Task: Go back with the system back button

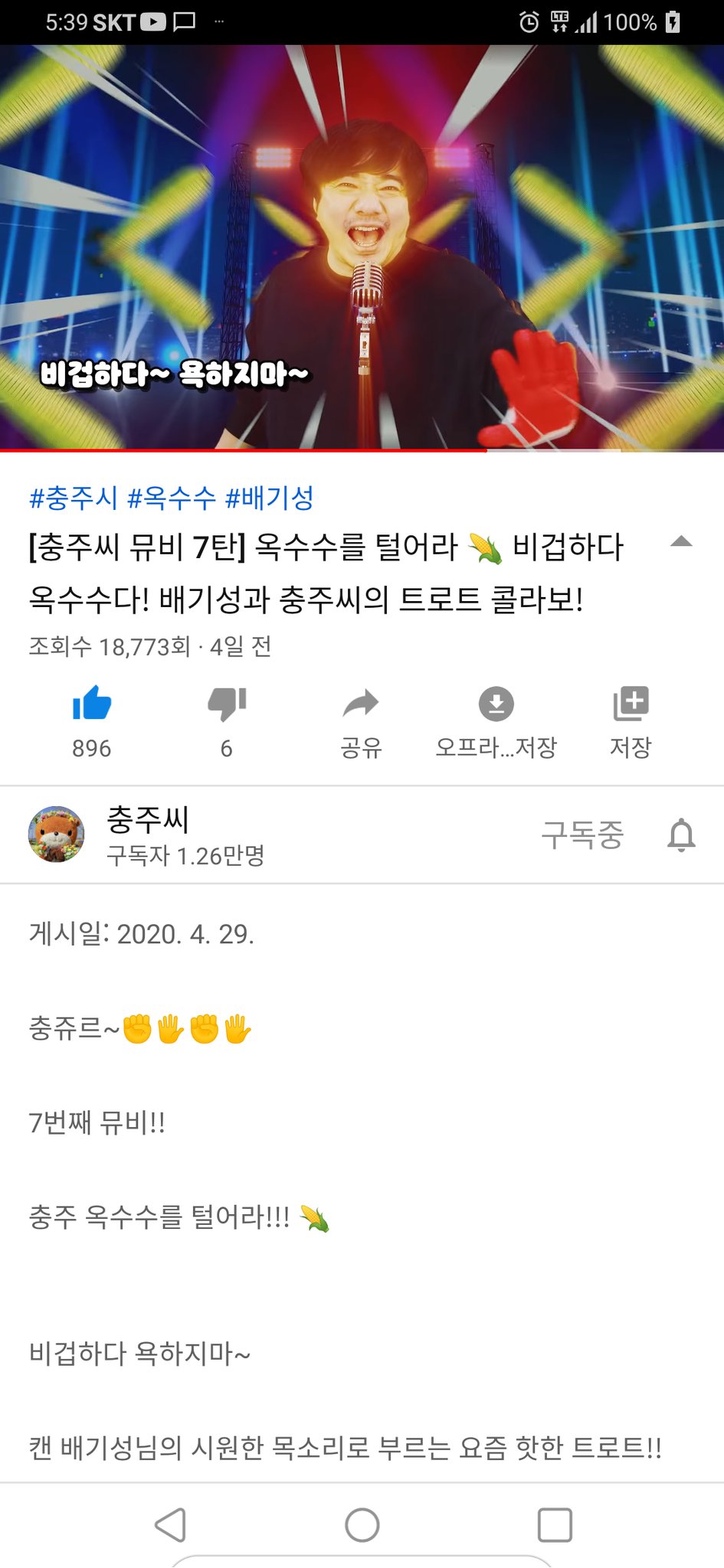Action: 170,1525
